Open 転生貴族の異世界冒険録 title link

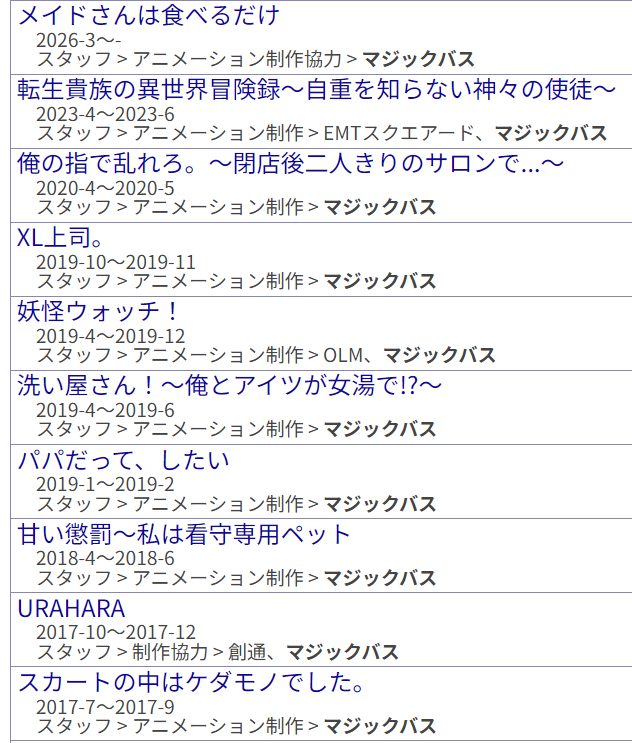[316, 90]
